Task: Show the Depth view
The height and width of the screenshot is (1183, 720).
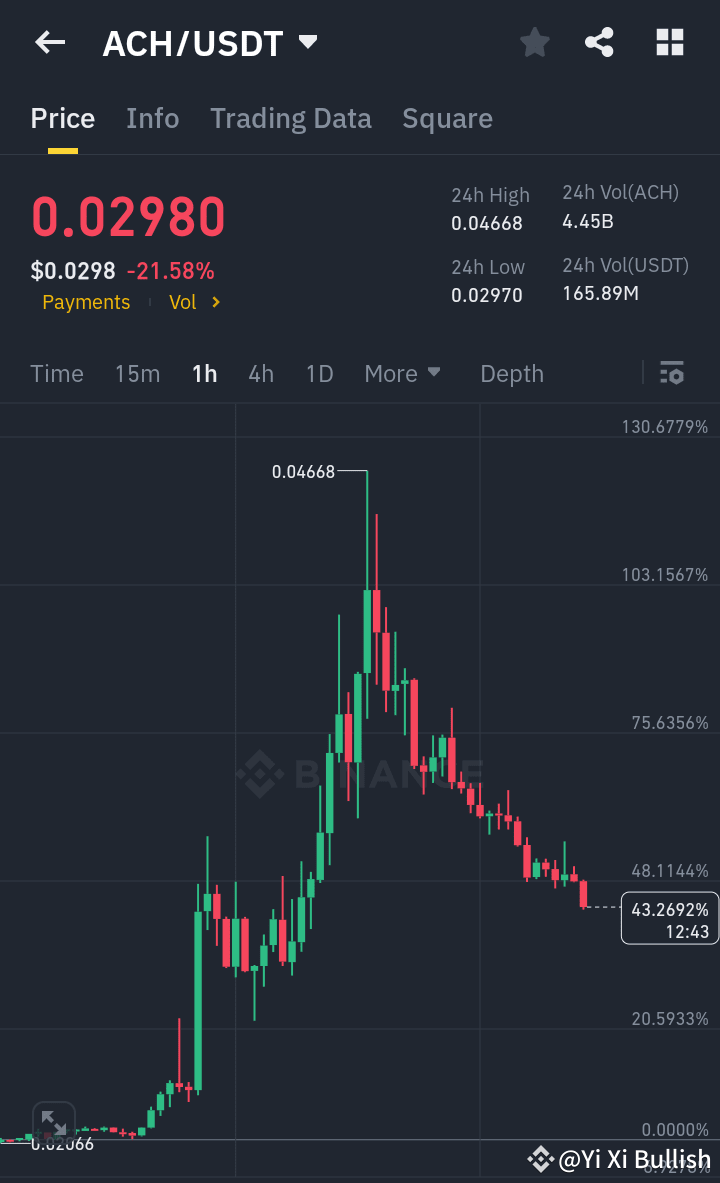Action: click(x=511, y=373)
